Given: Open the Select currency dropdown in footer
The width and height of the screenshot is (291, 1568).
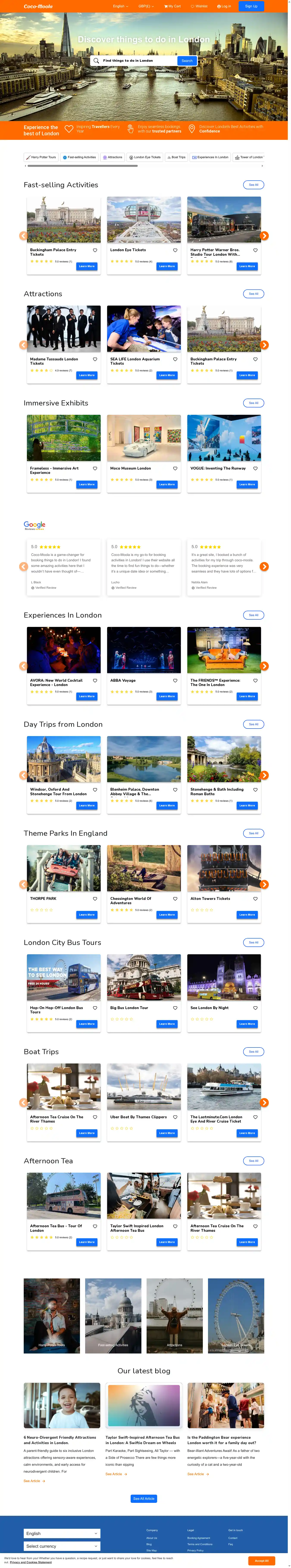Looking at the screenshot, I should (x=61, y=1546).
